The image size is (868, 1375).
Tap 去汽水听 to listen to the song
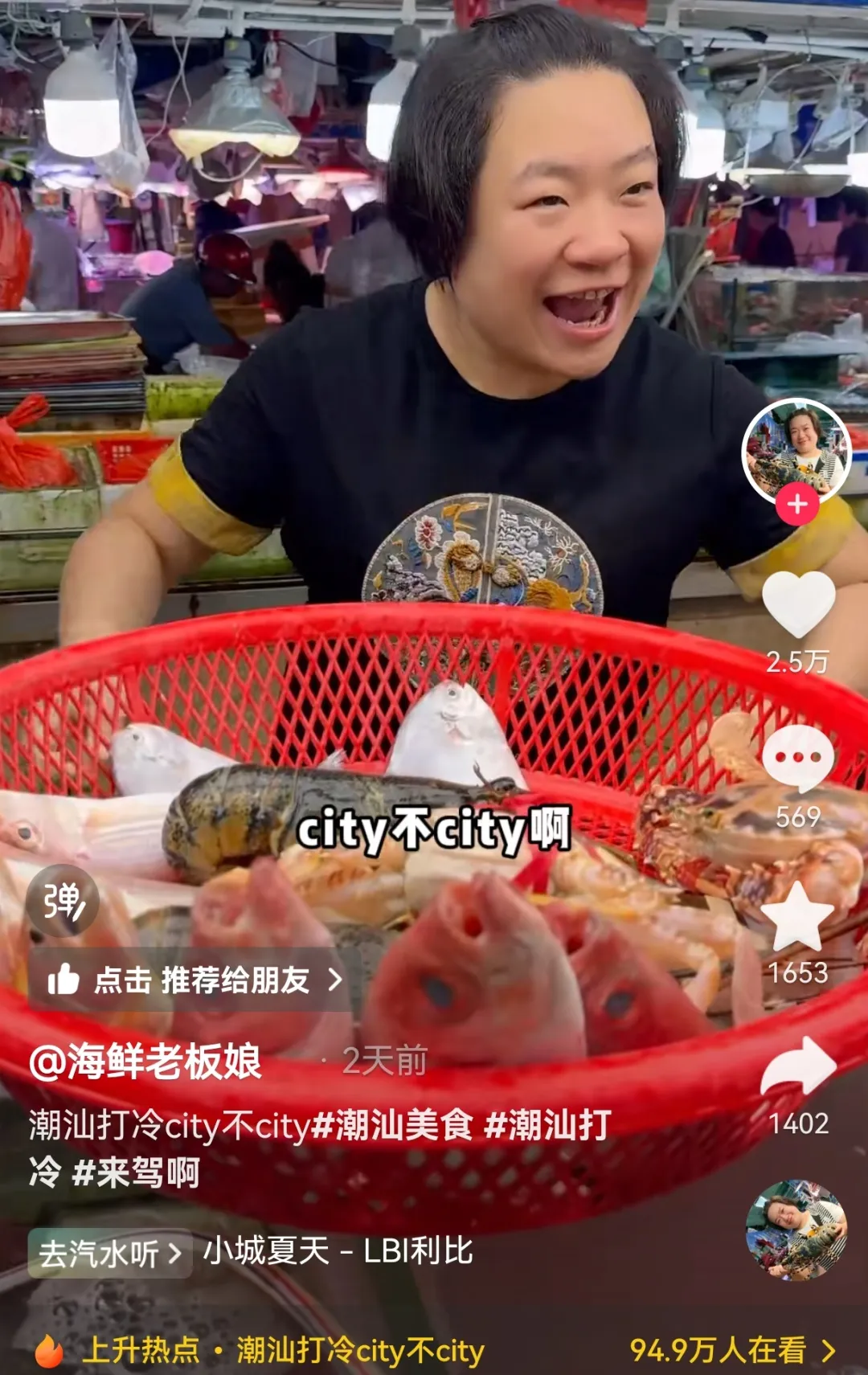click(x=110, y=1254)
